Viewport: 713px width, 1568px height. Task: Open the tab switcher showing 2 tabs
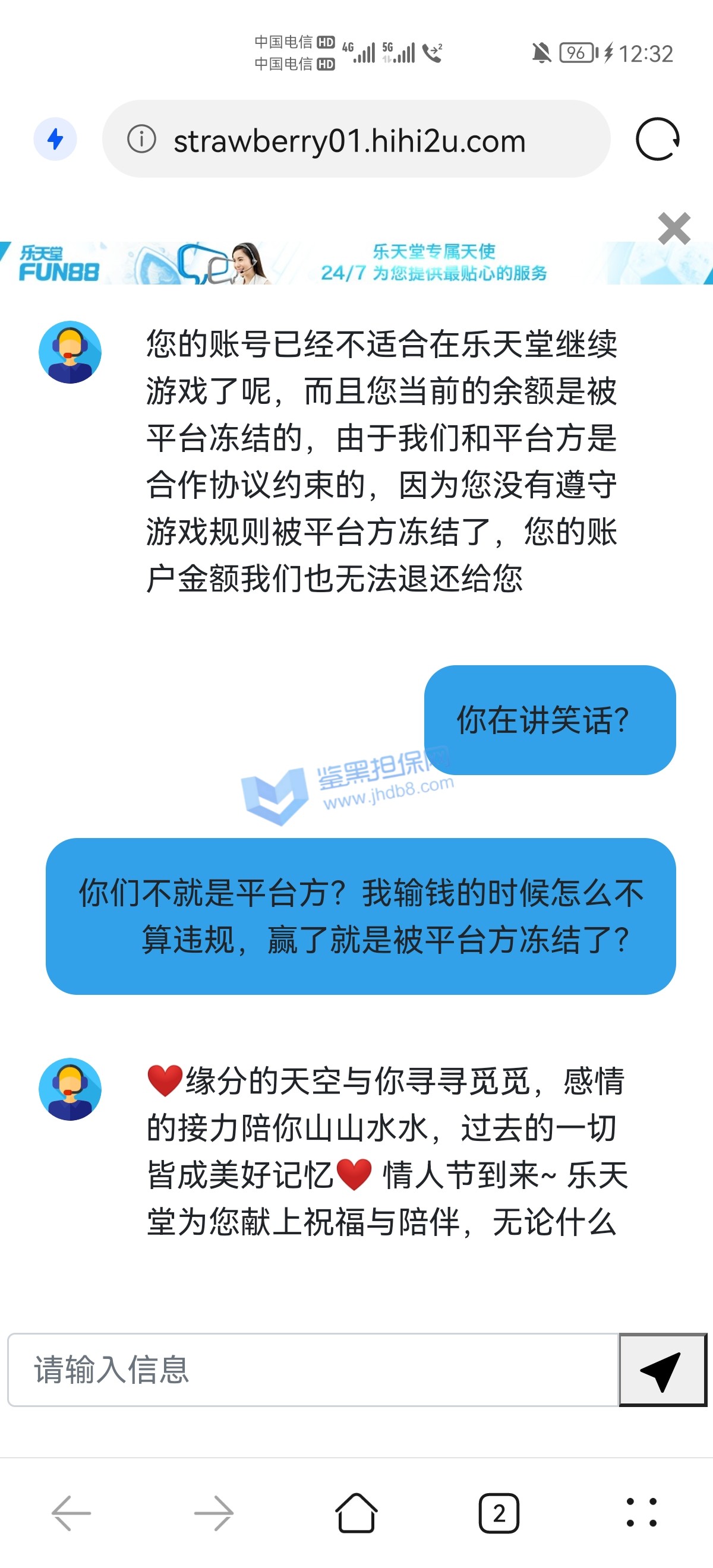499,1513
